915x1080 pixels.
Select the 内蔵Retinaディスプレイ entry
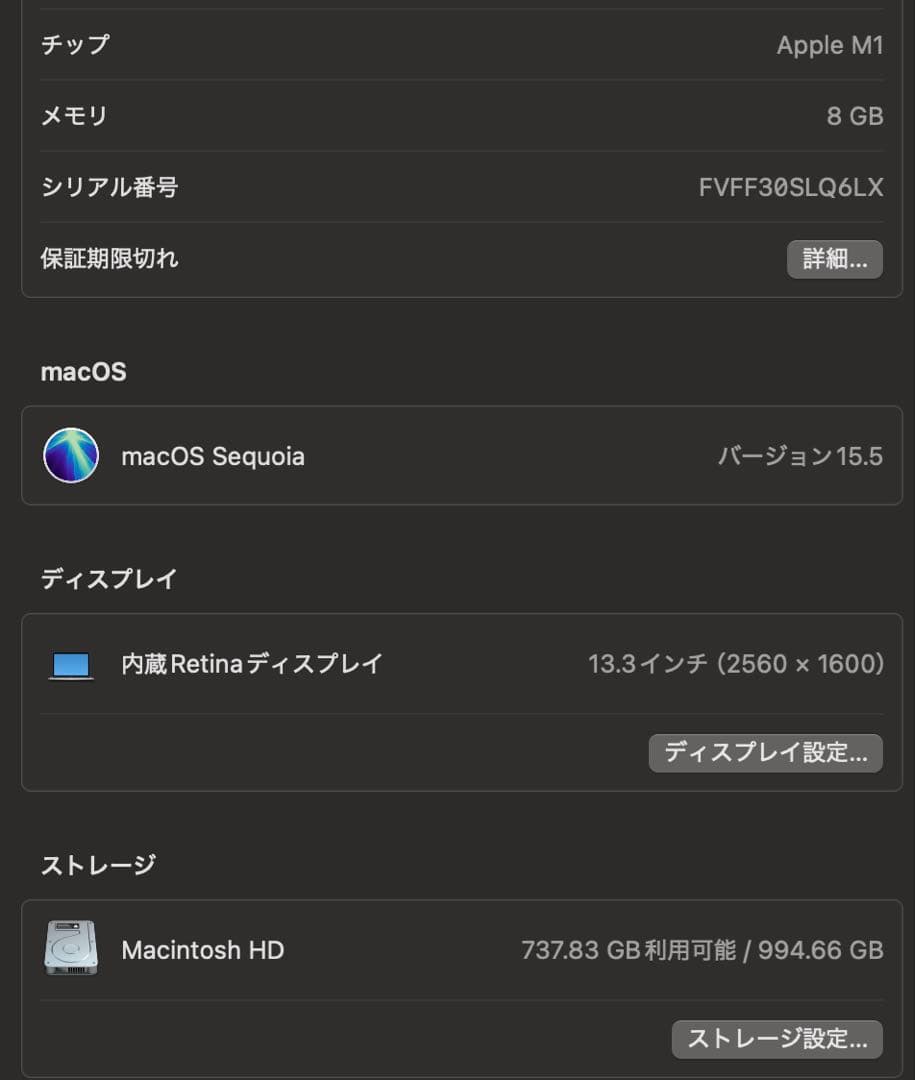[x=250, y=663]
